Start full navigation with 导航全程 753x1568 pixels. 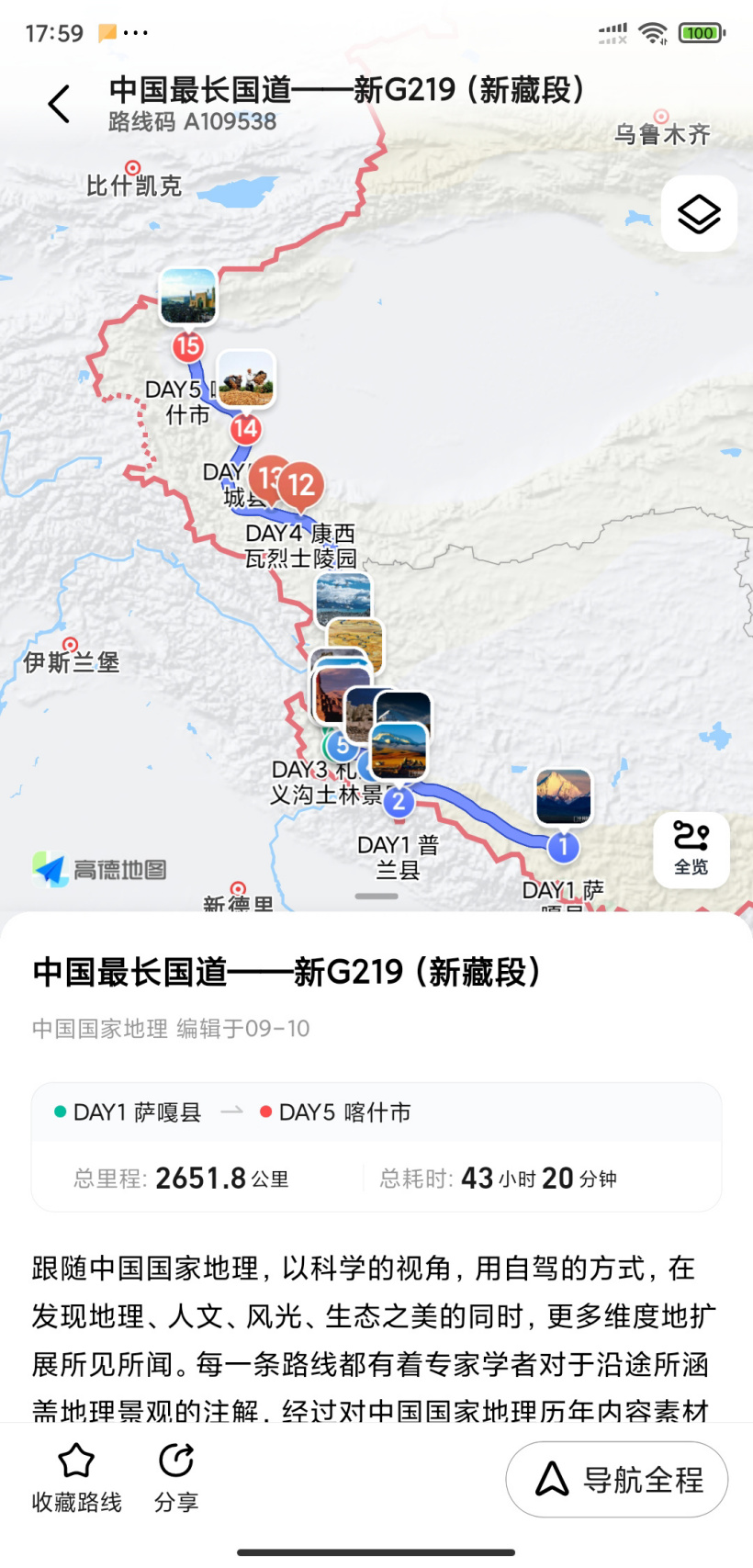pos(617,1479)
